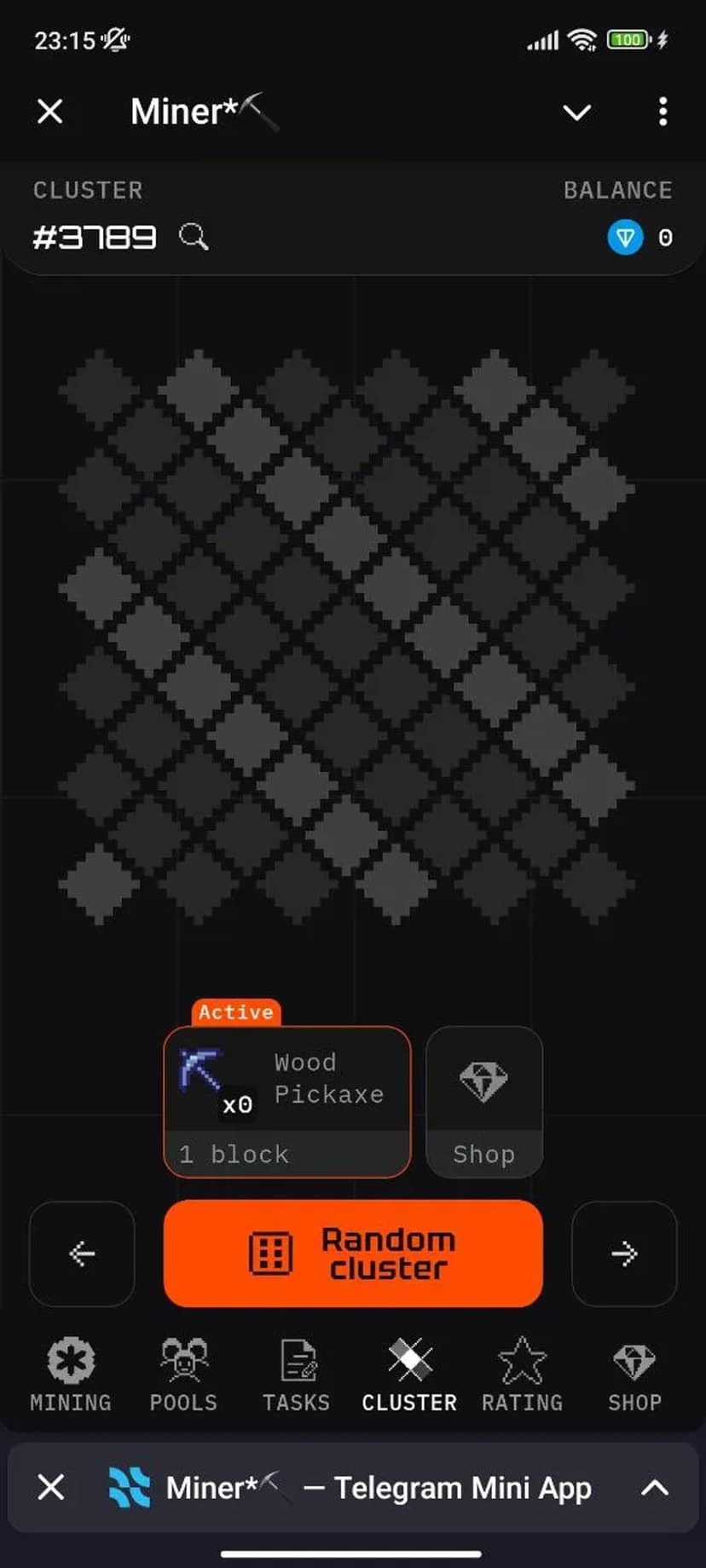Image resolution: width=706 pixels, height=1568 pixels.
Task: Open the Rating tab
Action: (522, 1374)
